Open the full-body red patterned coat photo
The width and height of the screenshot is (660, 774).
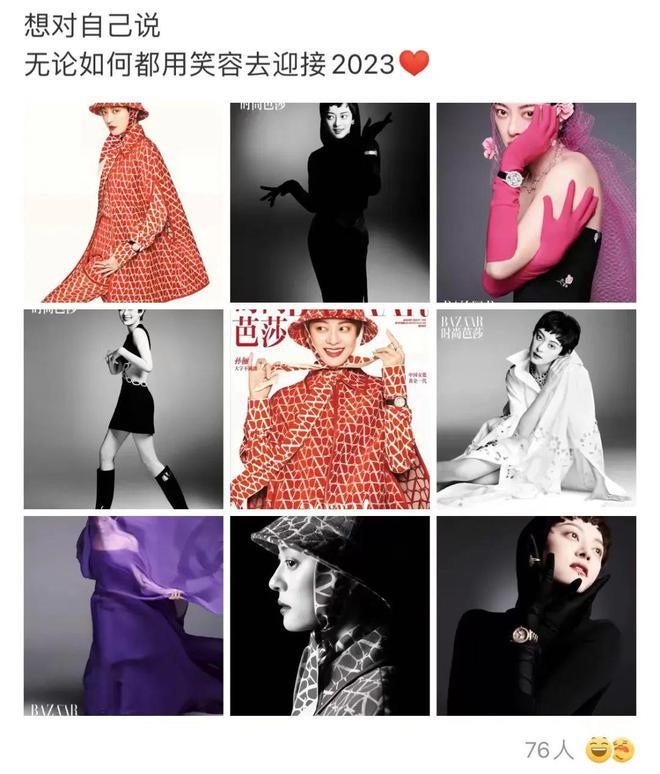124,202
